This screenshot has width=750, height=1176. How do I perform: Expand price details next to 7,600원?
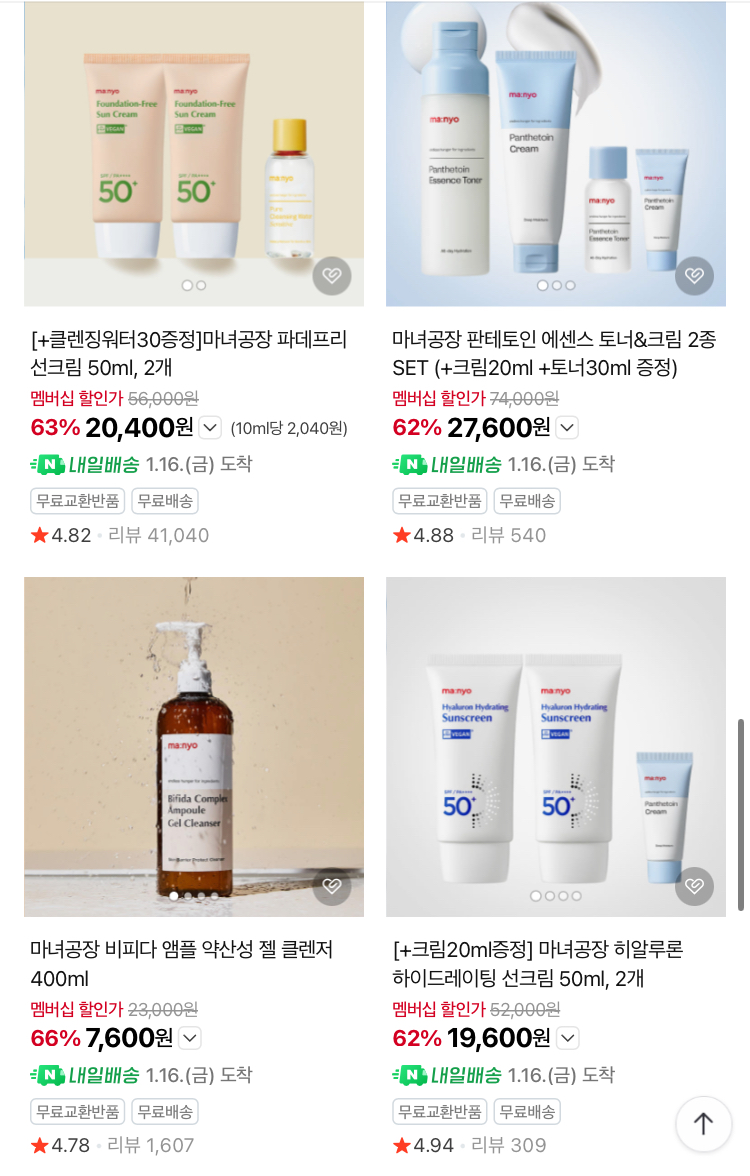point(190,1038)
